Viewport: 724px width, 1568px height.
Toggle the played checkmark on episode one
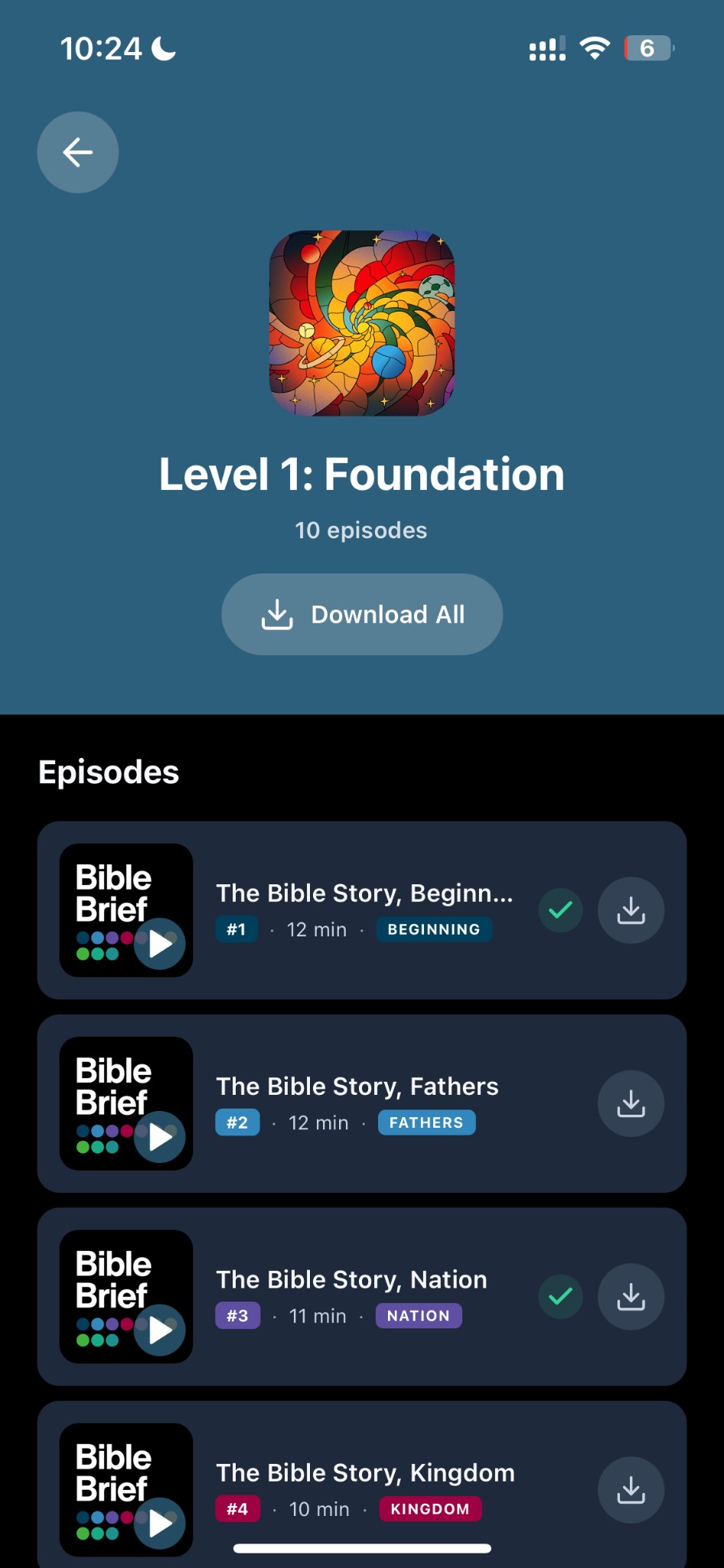click(x=559, y=910)
